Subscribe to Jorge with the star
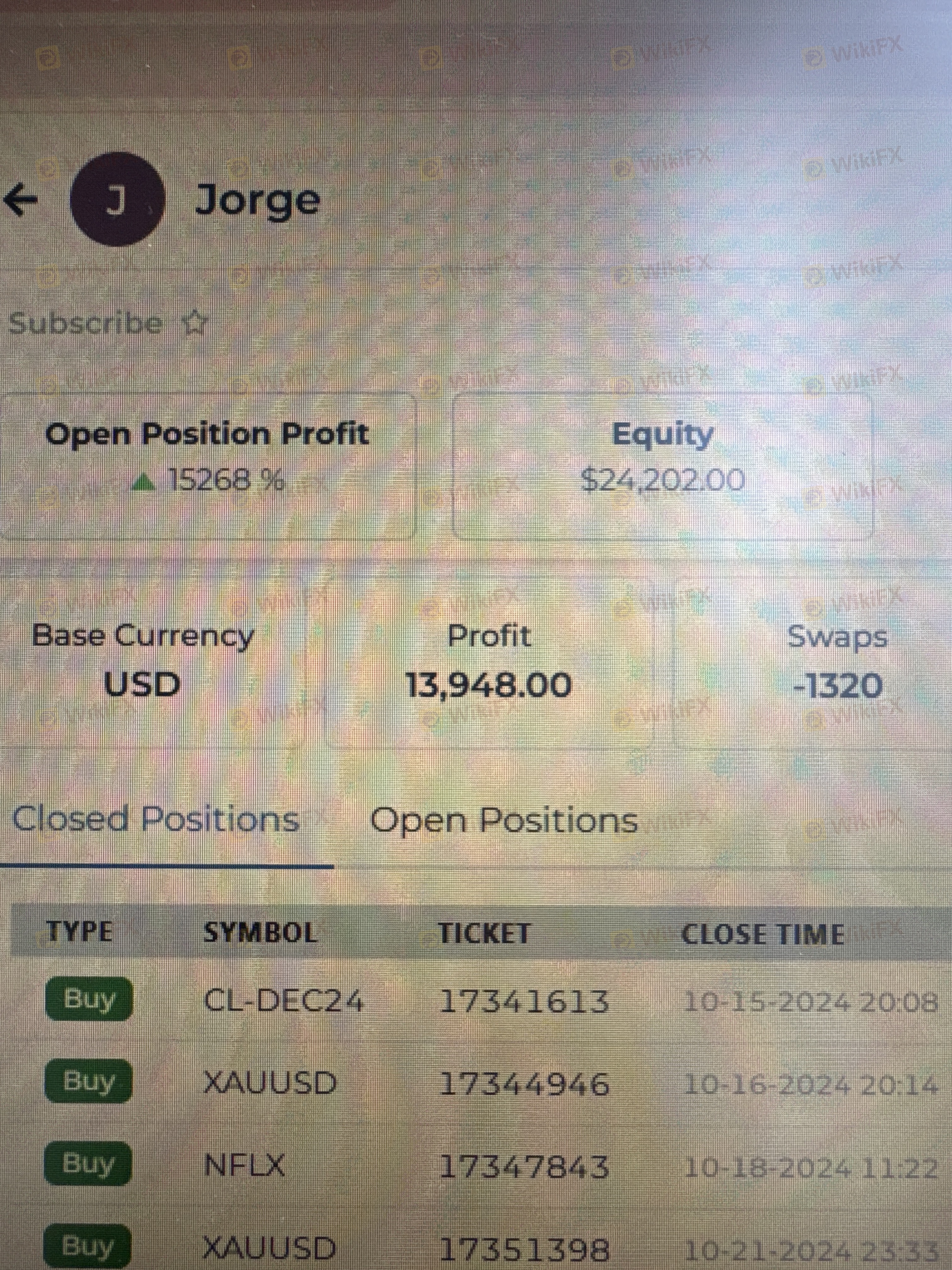The width and height of the screenshot is (952, 1270). [195, 323]
